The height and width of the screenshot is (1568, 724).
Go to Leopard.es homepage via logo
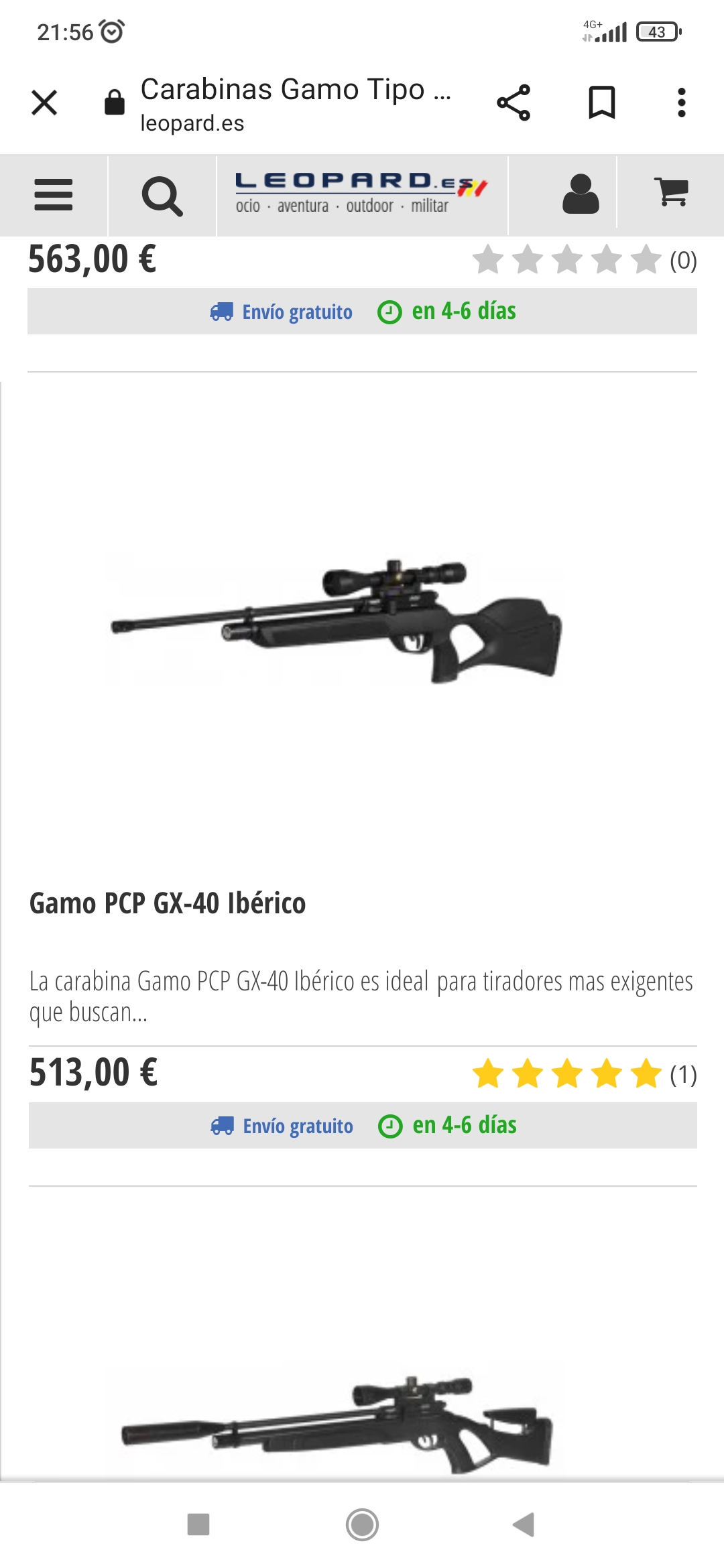(x=361, y=193)
